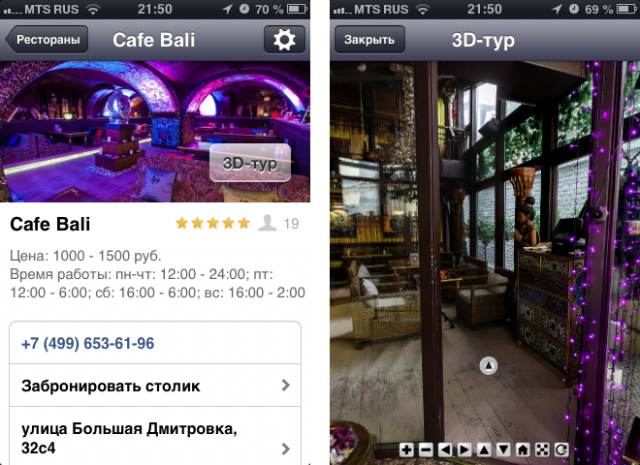Move forward via the floor arrow hotspot
The width and height of the screenshot is (640, 465).
[x=488, y=367]
